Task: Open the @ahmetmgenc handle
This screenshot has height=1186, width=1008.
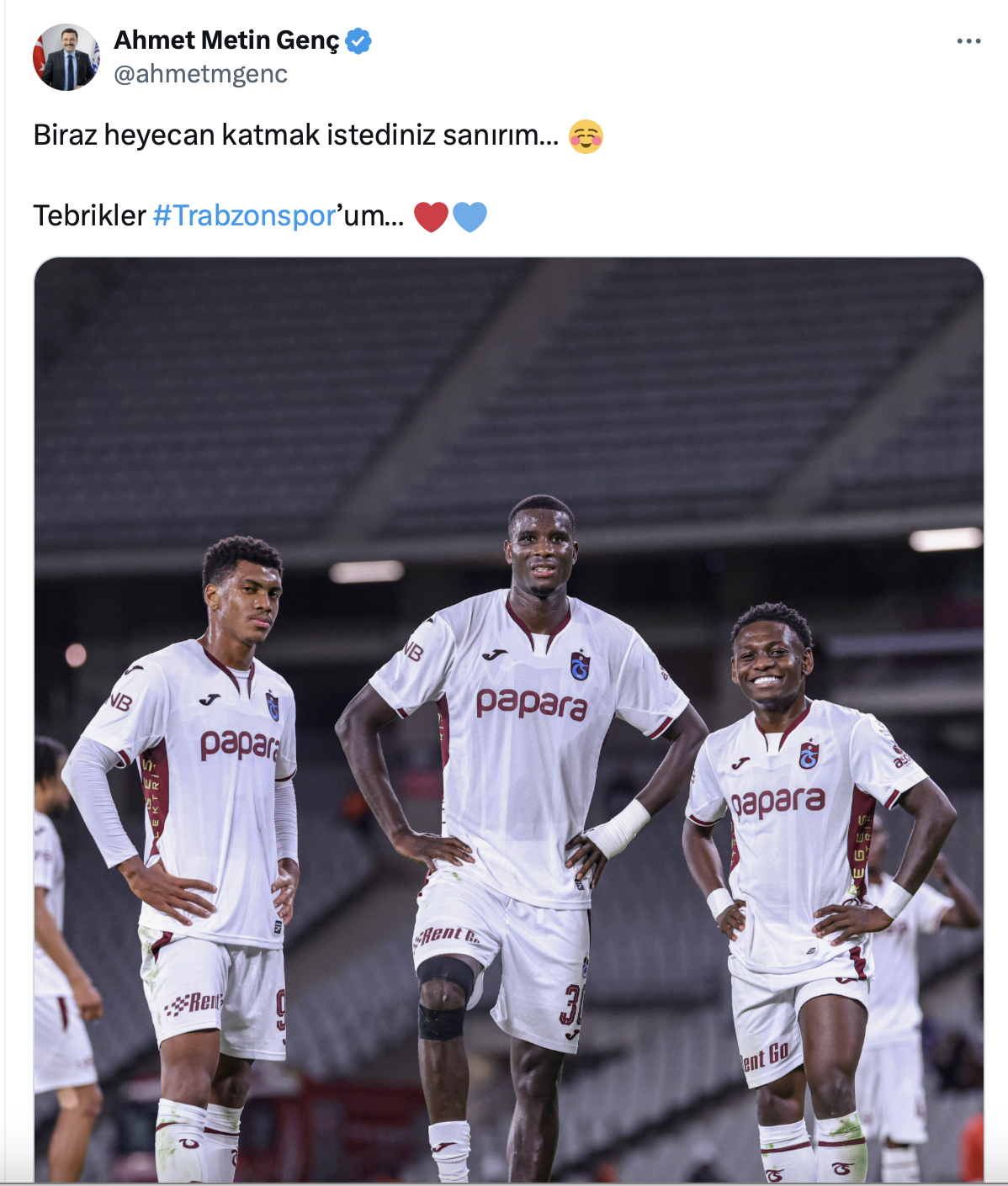Action: 200,74
